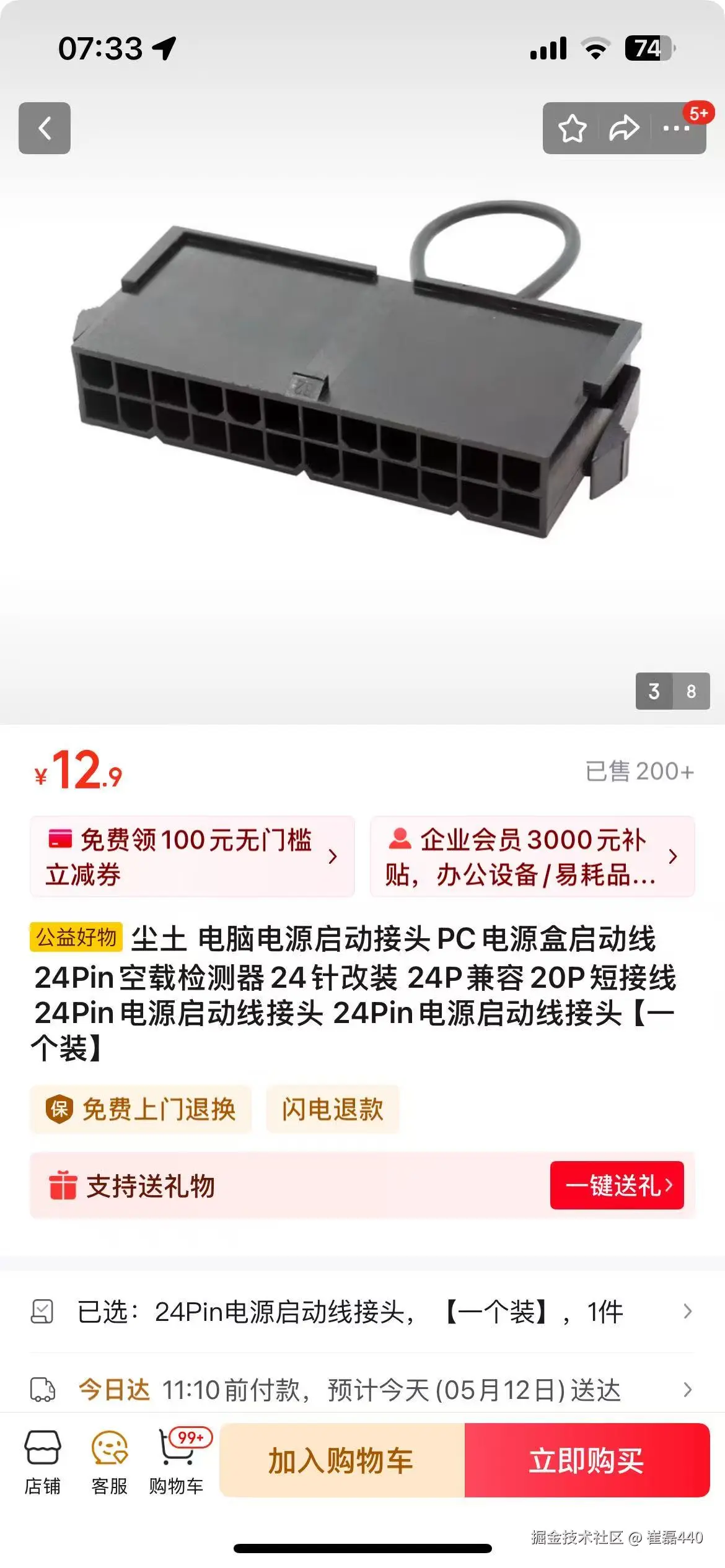Viewport: 725px width, 1568px height.
Task: Open the 已选 specification selection row
Action: click(362, 1312)
